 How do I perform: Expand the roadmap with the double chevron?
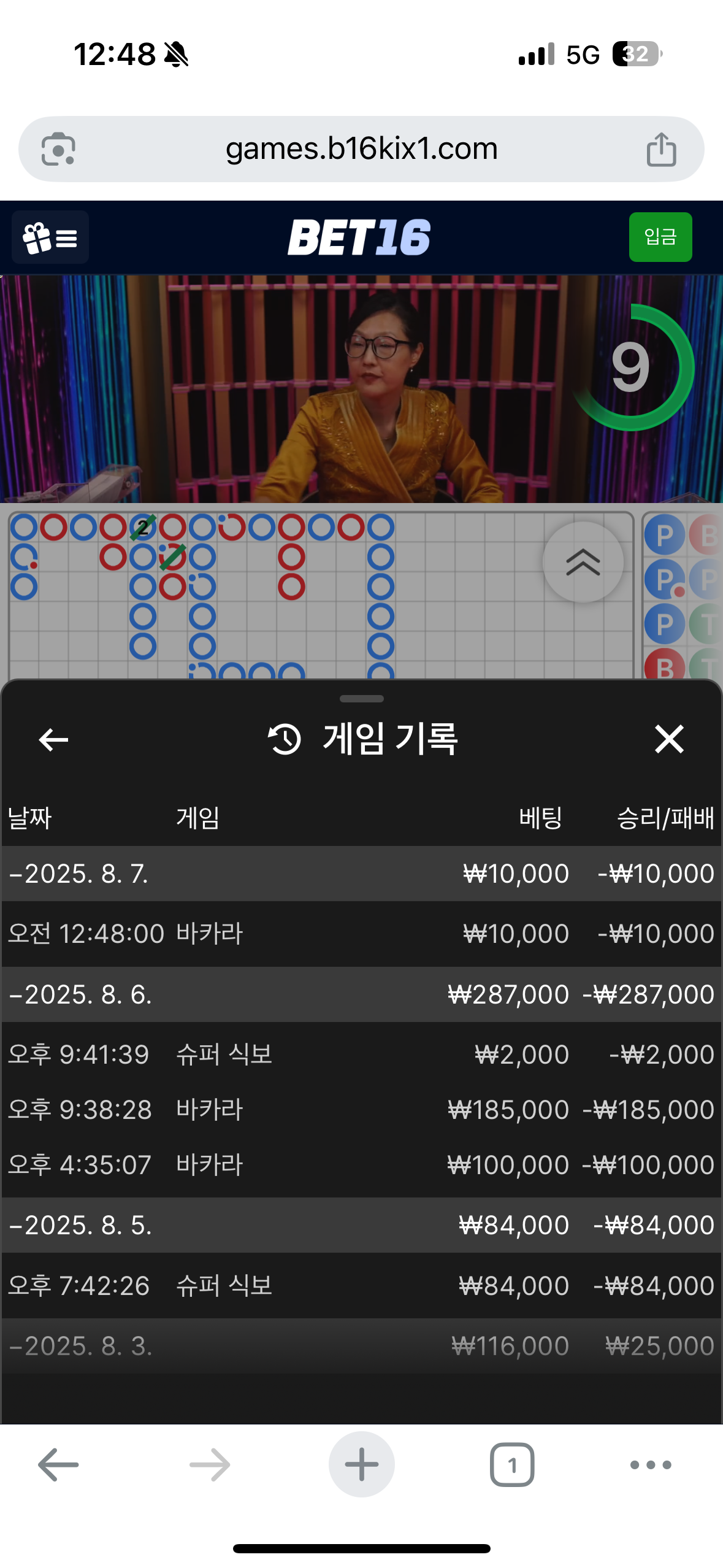click(x=583, y=562)
